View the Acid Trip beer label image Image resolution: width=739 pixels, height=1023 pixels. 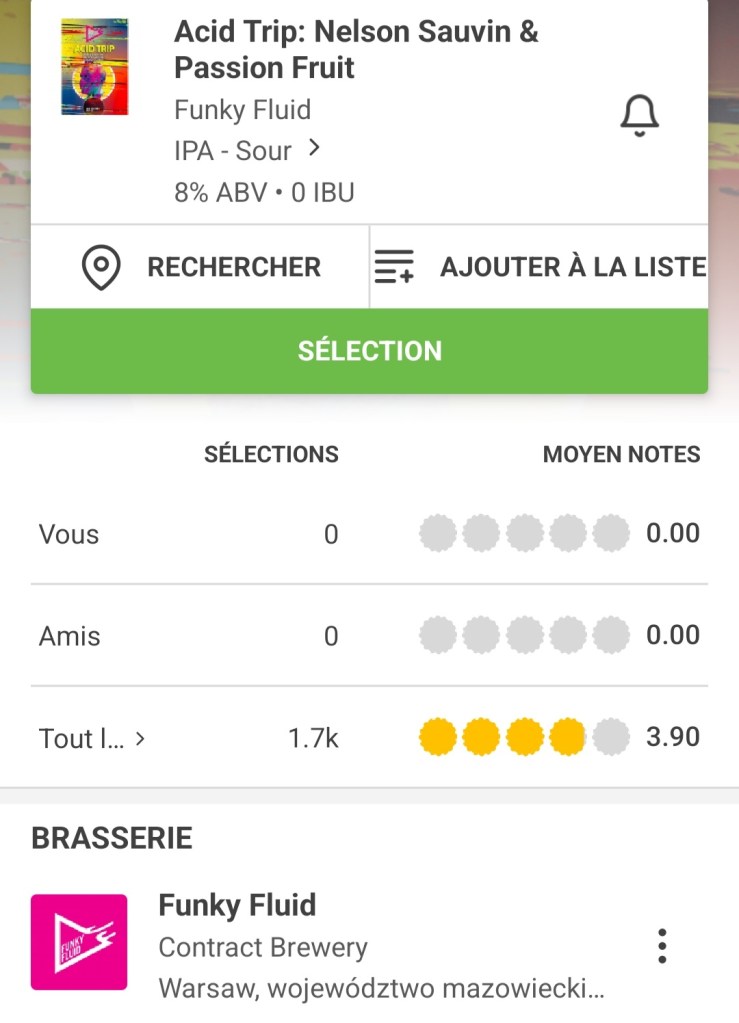[94, 67]
